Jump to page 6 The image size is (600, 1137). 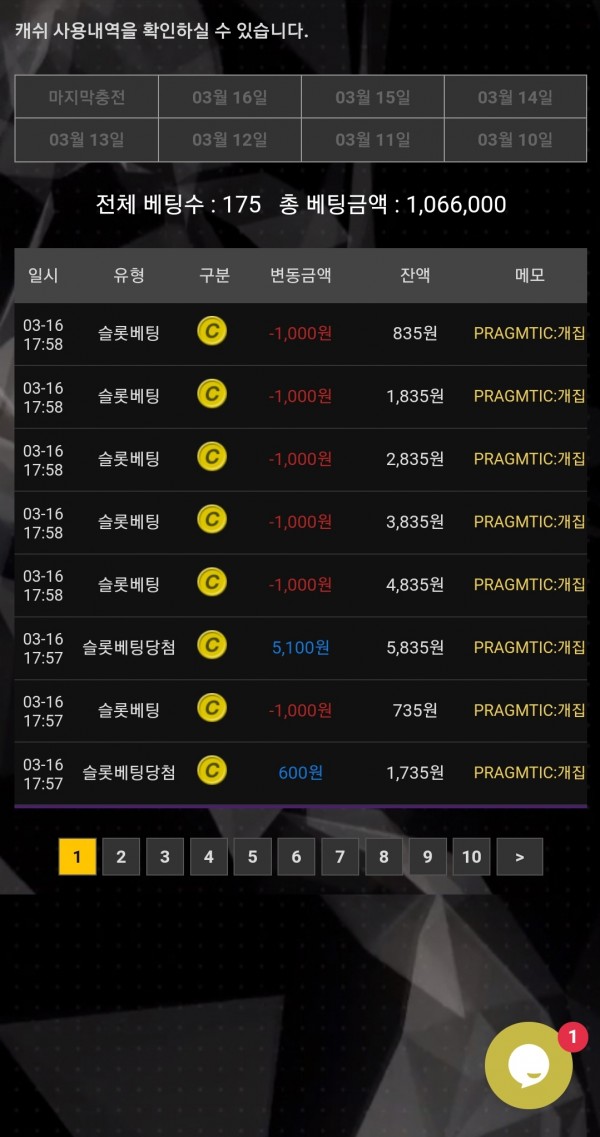pyautogui.click(x=296, y=857)
